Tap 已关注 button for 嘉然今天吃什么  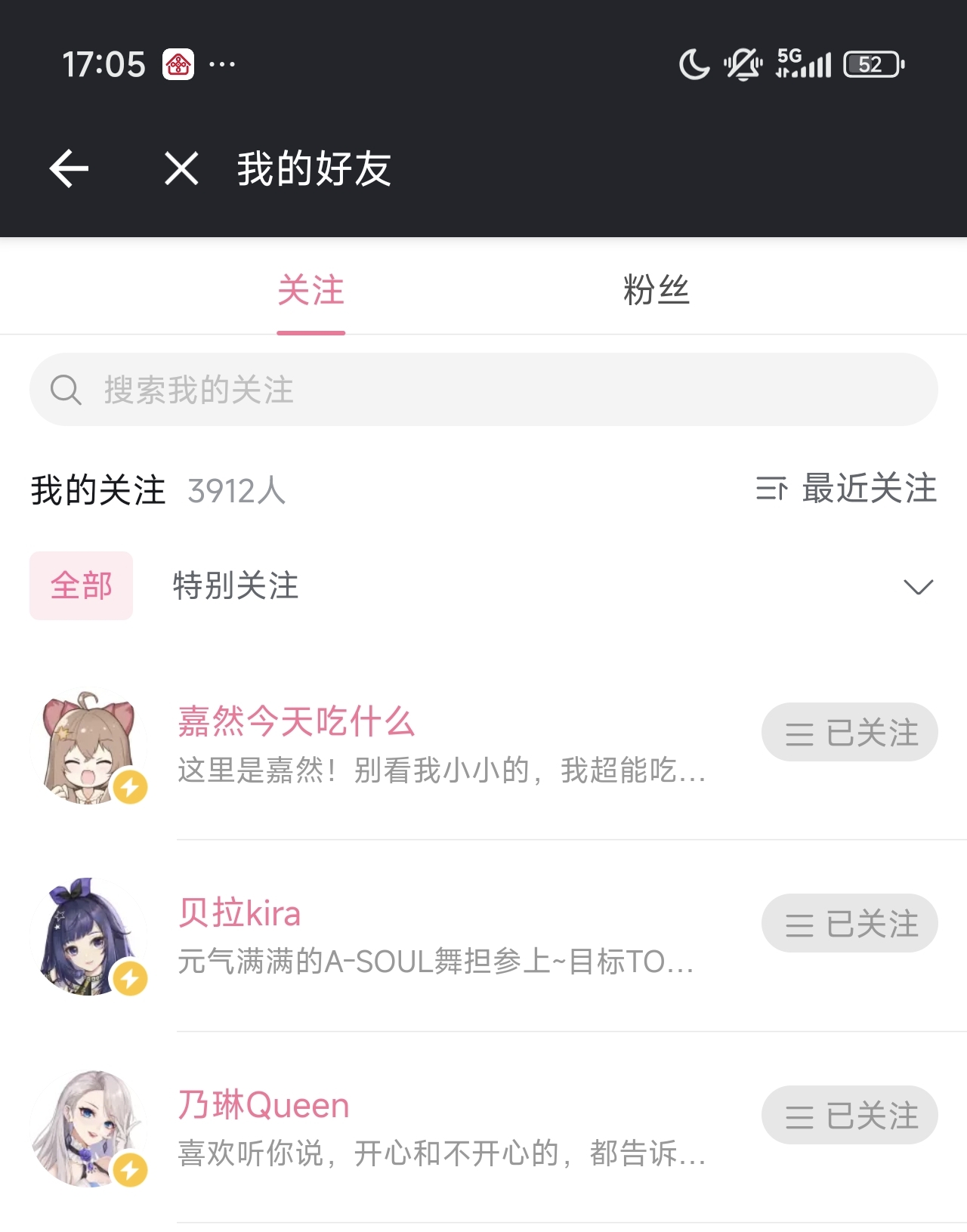tap(849, 733)
